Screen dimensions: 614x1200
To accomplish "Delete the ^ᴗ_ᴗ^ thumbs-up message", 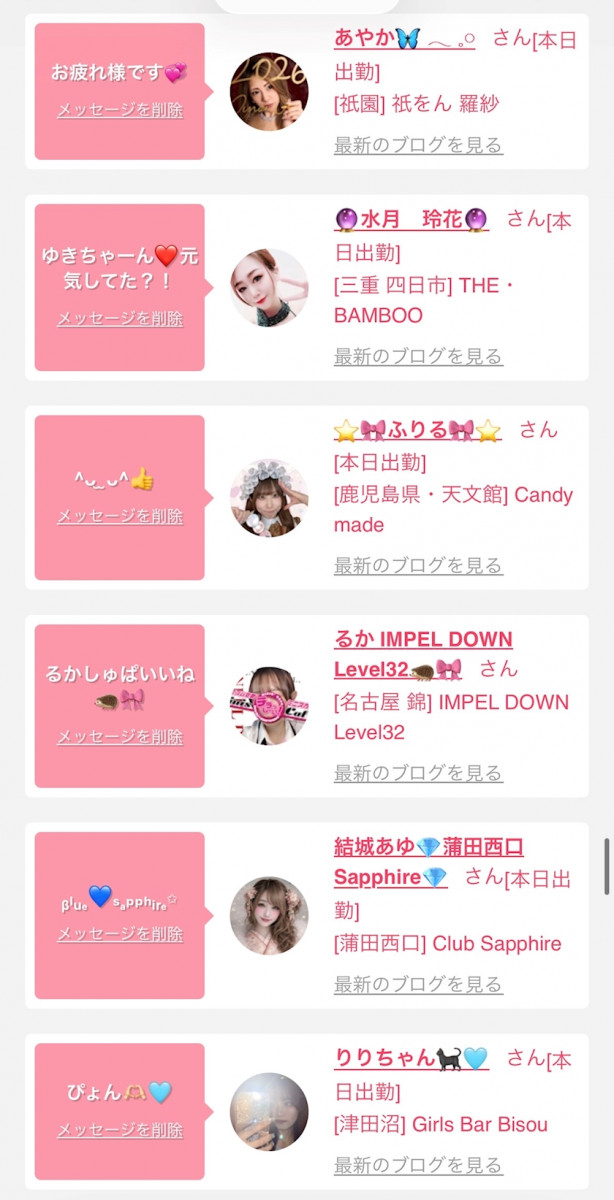I will pyautogui.click(x=120, y=517).
